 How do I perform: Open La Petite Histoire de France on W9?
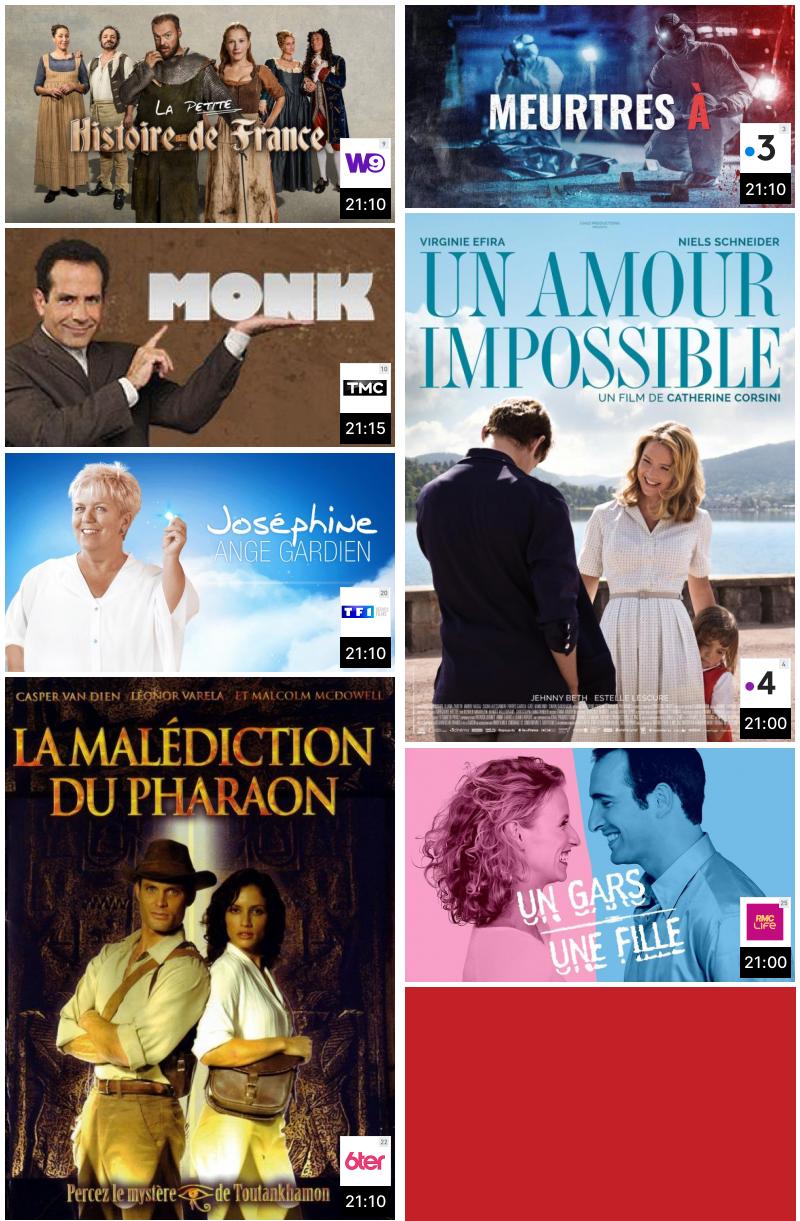click(199, 113)
